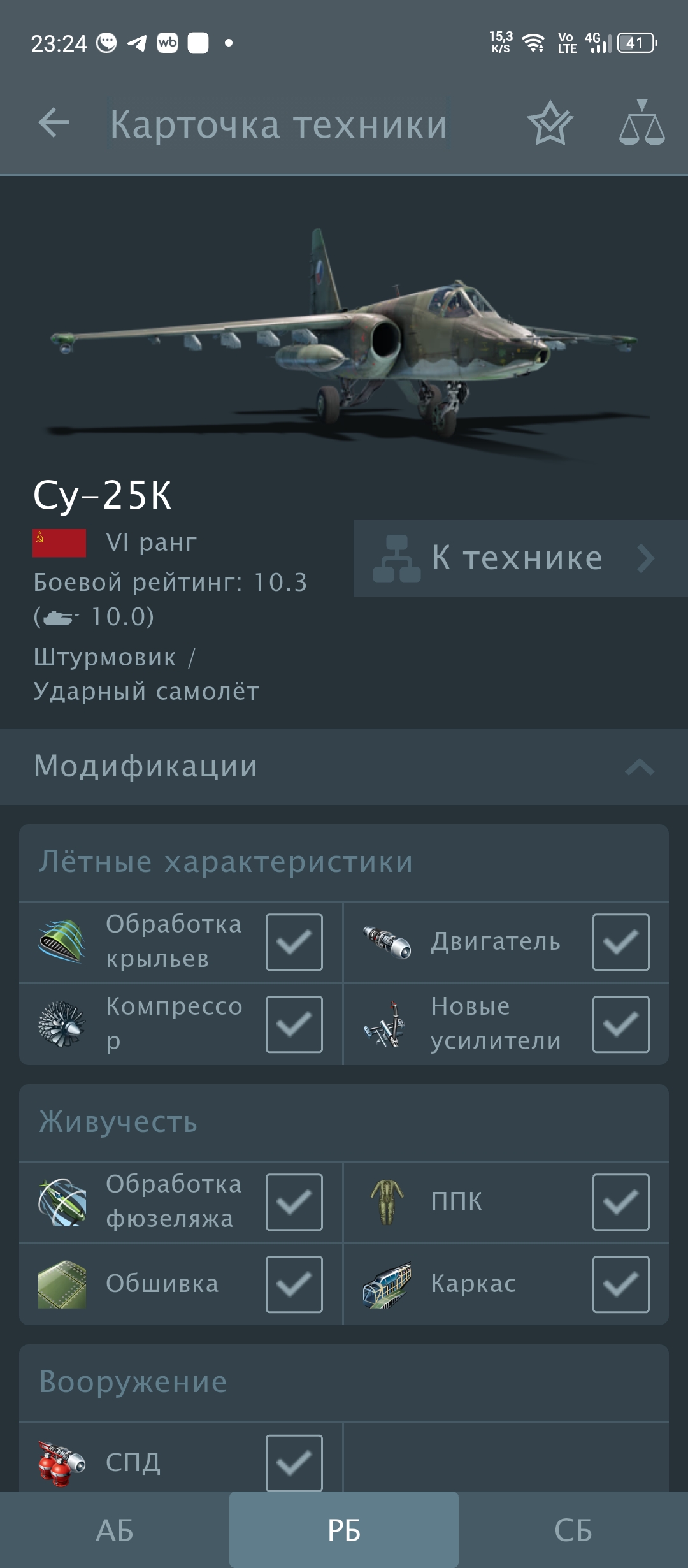
Task: Toggle the Обработка фюзеляжа checkbox
Action: pos(294,1202)
